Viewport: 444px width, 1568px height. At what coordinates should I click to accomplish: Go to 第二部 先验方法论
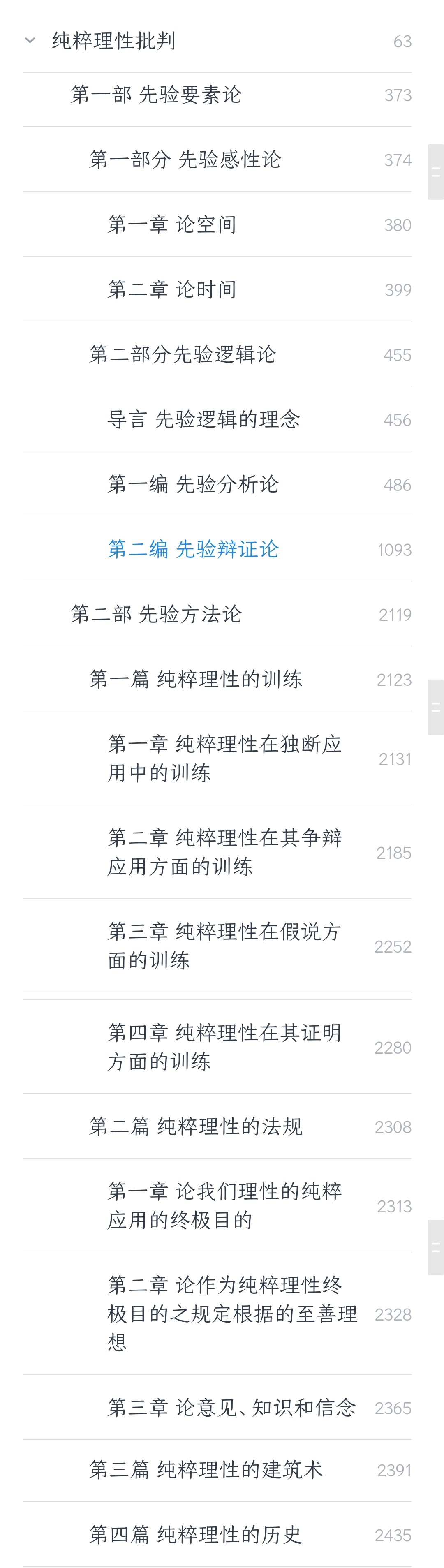[x=156, y=614]
